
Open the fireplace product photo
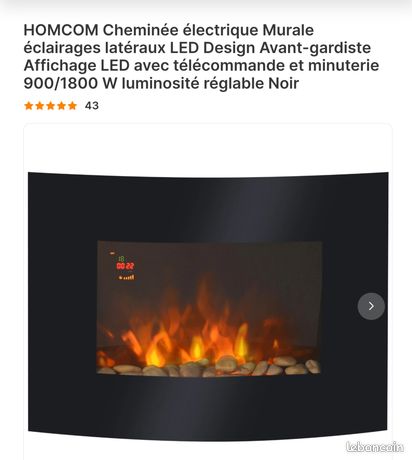[208, 306]
